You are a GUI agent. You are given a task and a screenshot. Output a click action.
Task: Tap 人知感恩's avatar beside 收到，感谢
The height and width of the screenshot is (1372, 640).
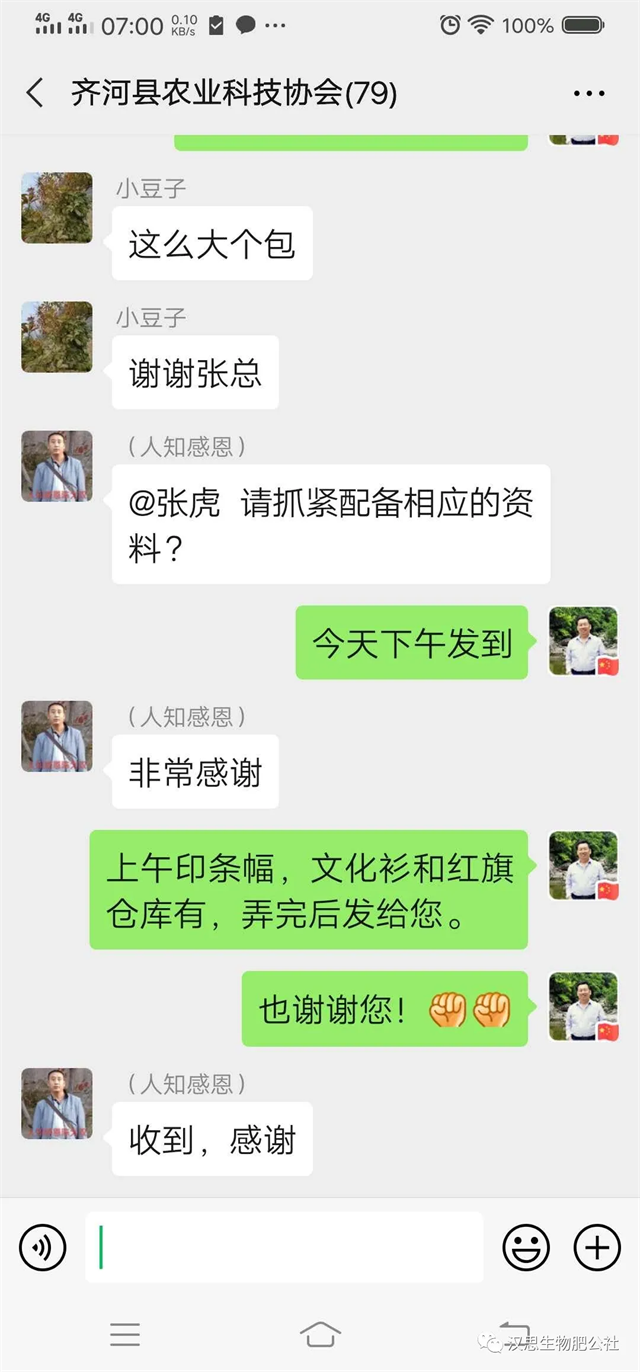[57, 1103]
